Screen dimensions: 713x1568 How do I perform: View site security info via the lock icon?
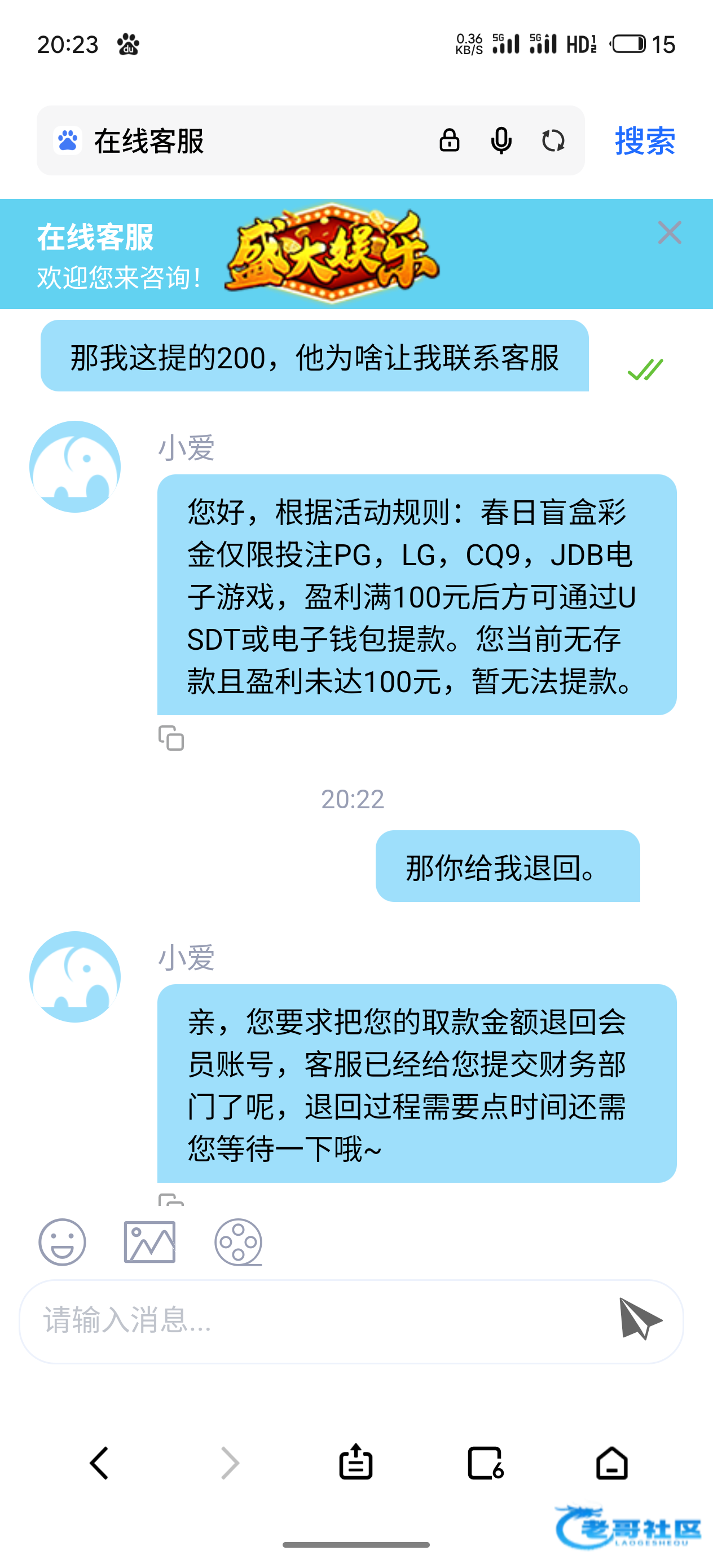click(450, 140)
